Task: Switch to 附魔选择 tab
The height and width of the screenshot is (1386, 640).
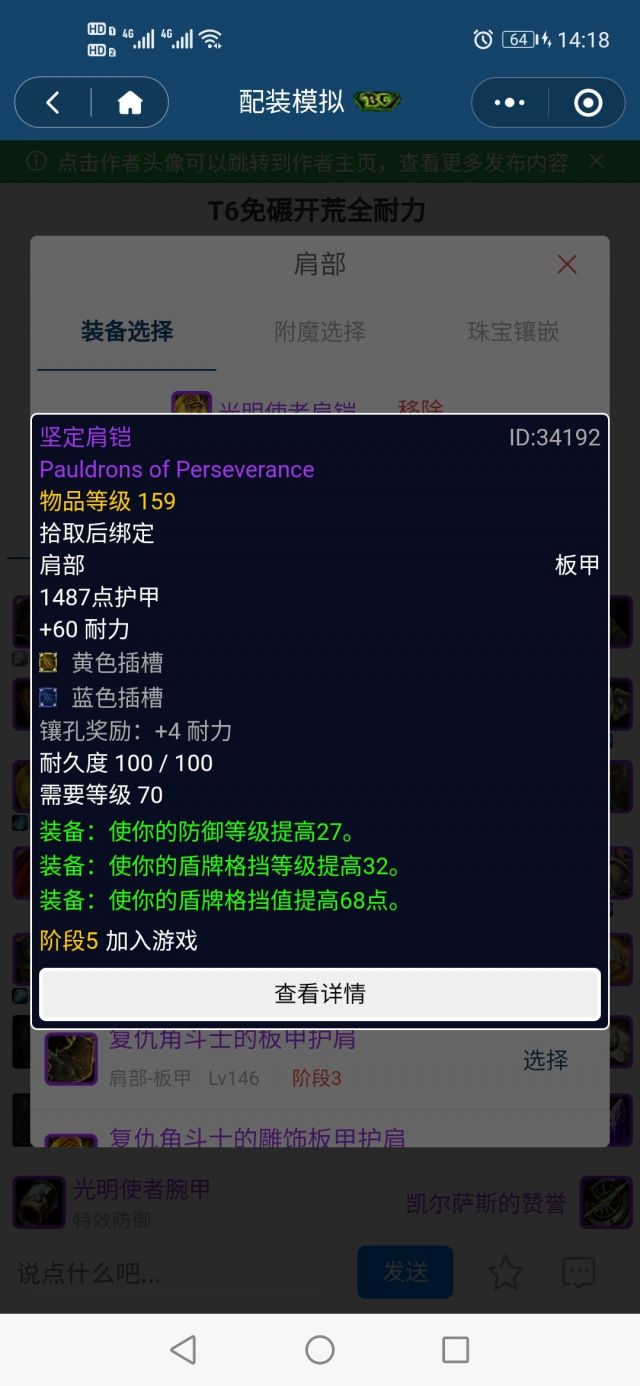Action: (x=320, y=332)
